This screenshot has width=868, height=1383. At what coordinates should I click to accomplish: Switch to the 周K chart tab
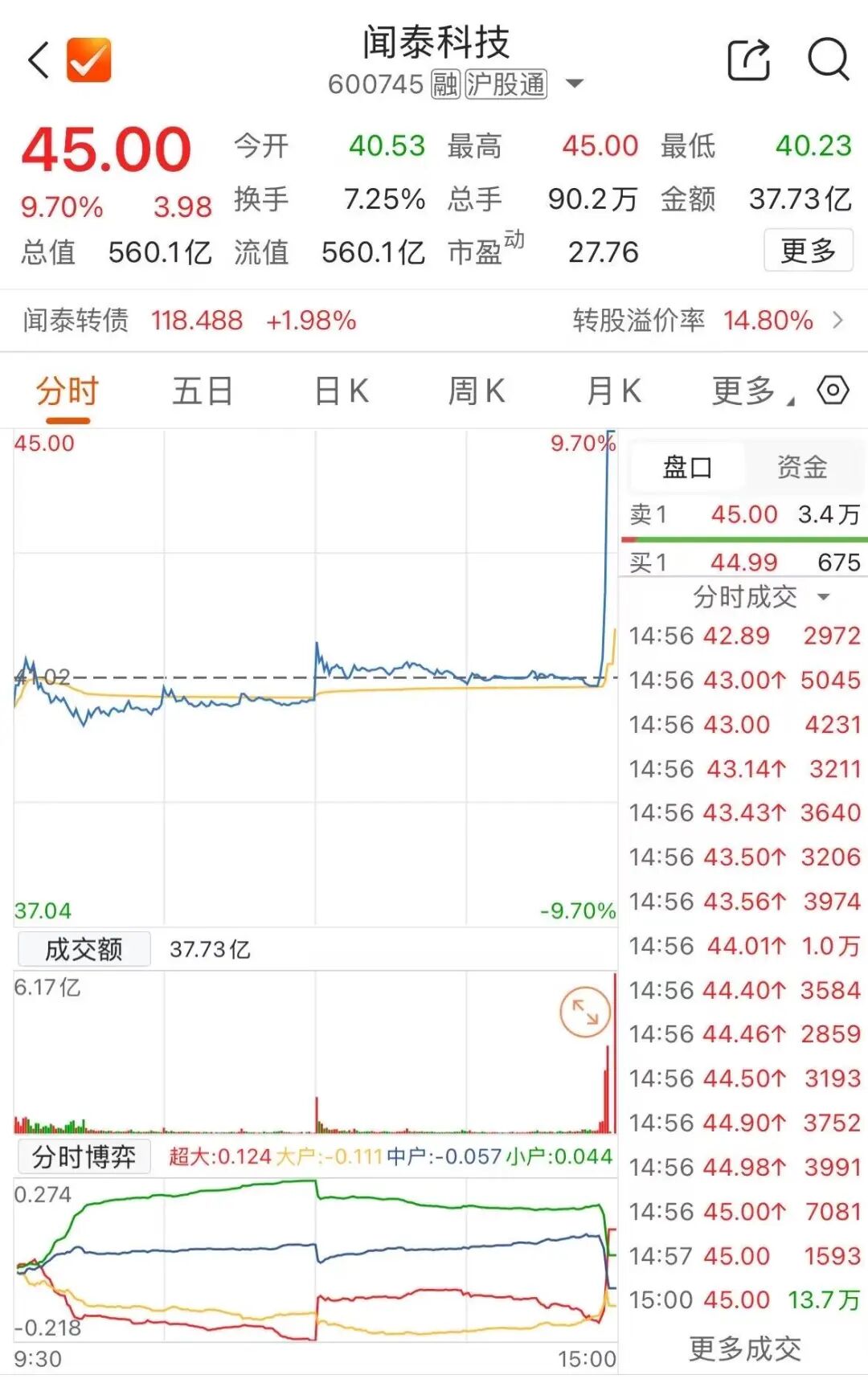tap(477, 392)
